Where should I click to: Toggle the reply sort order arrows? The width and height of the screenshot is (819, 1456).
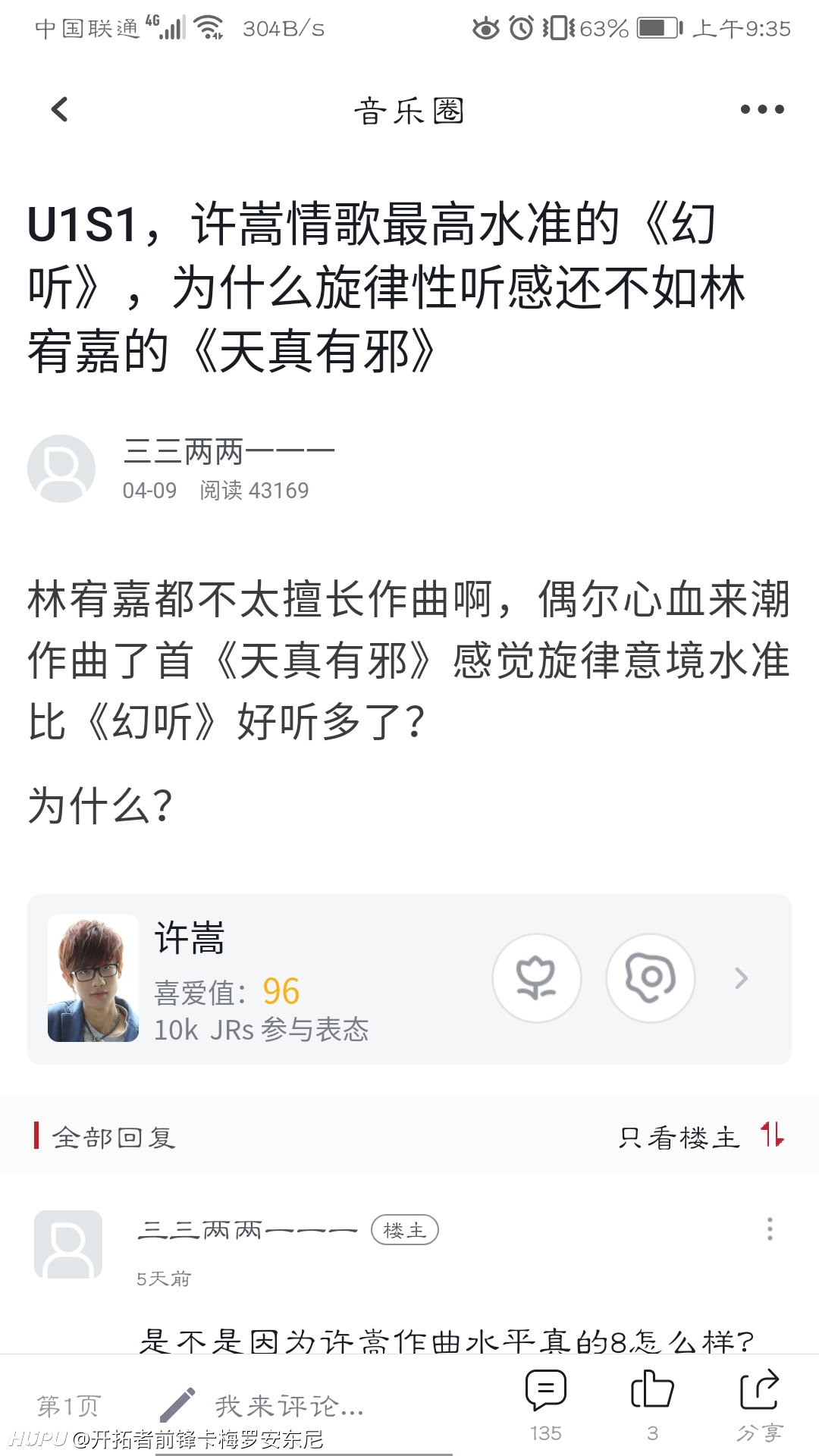[x=772, y=1135]
